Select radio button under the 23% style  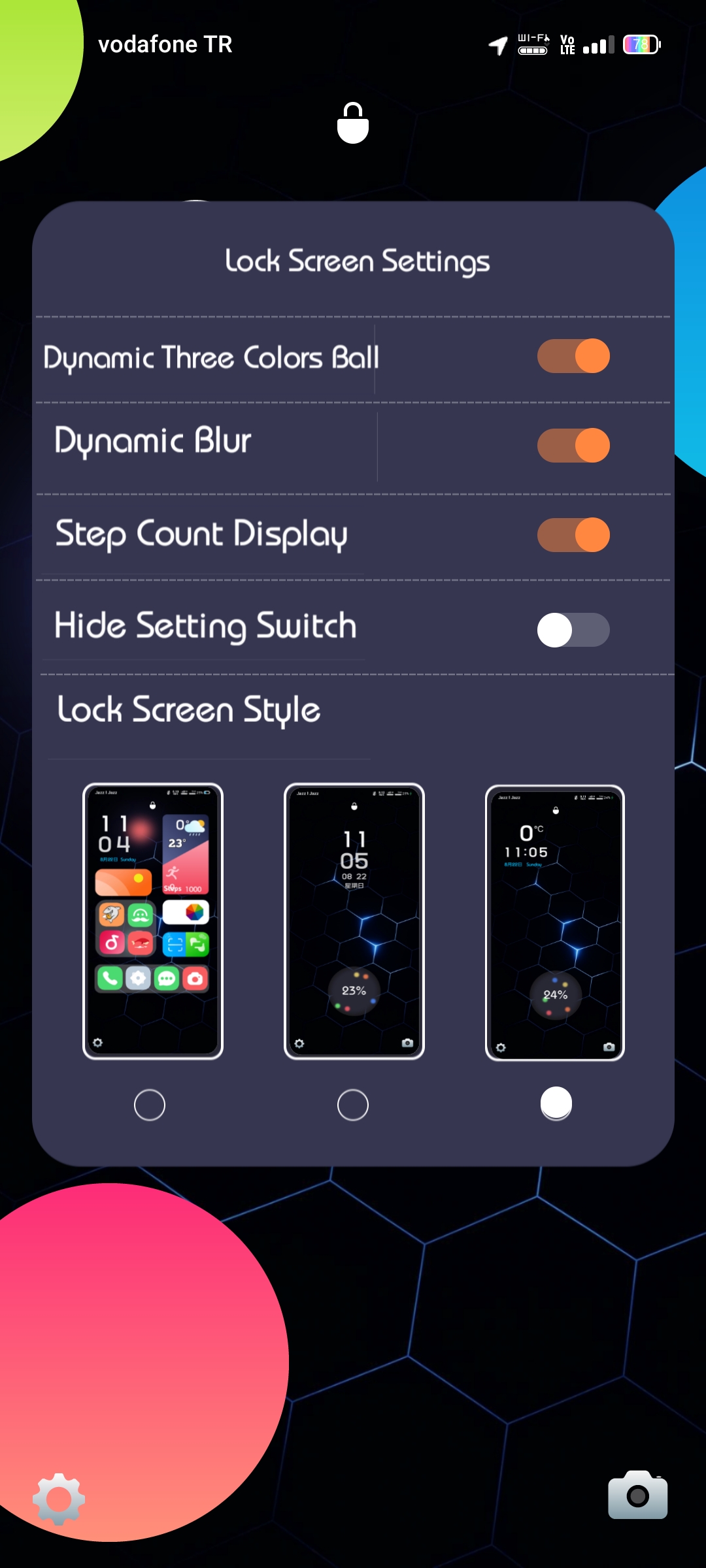click(x=353, y=1105)
